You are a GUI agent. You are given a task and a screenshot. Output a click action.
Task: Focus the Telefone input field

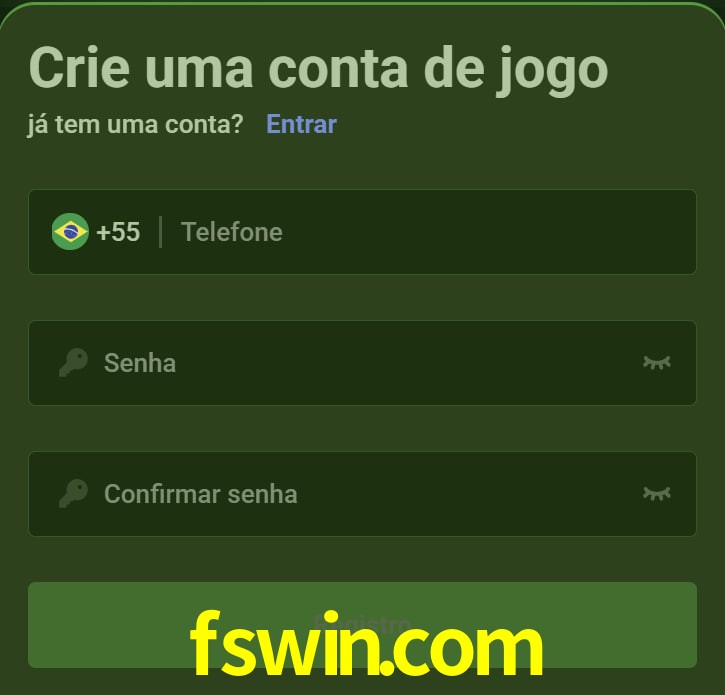point(420,232)
